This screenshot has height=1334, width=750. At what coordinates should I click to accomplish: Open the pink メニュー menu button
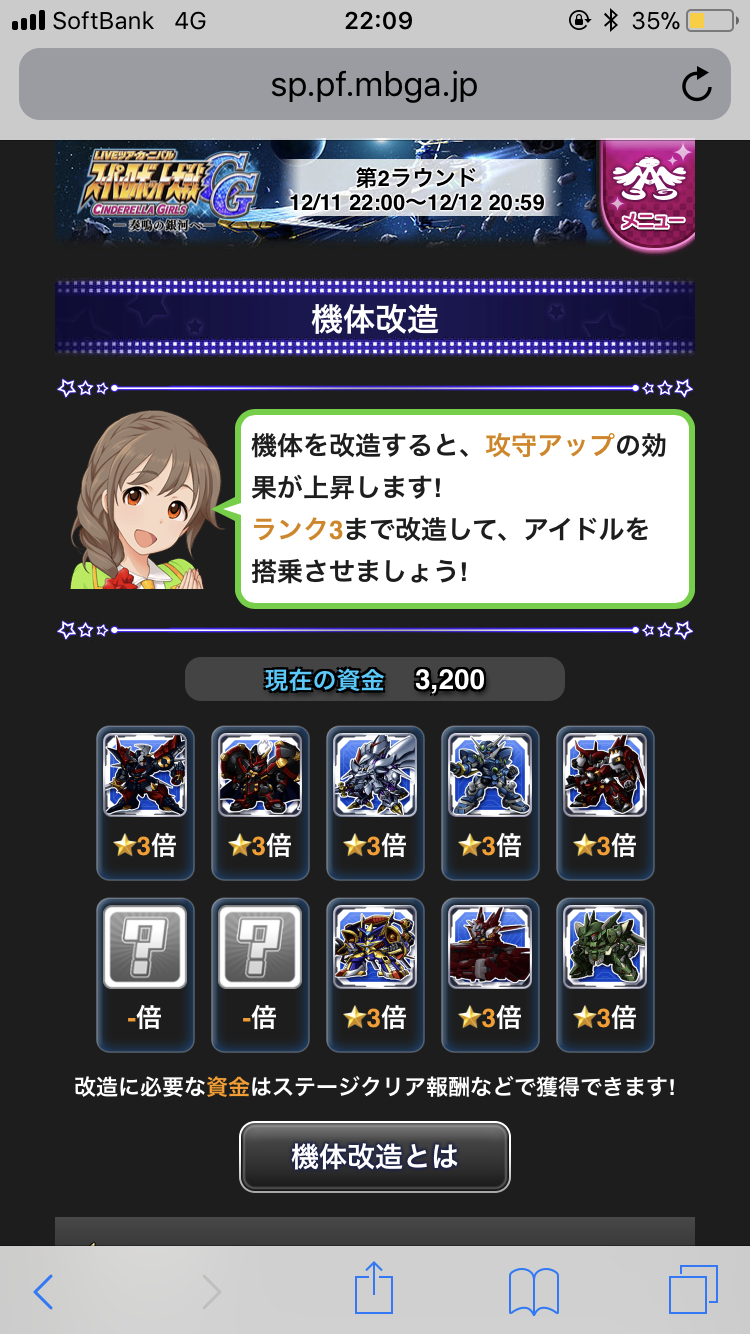pyautogui.click(x=648, y=195)
